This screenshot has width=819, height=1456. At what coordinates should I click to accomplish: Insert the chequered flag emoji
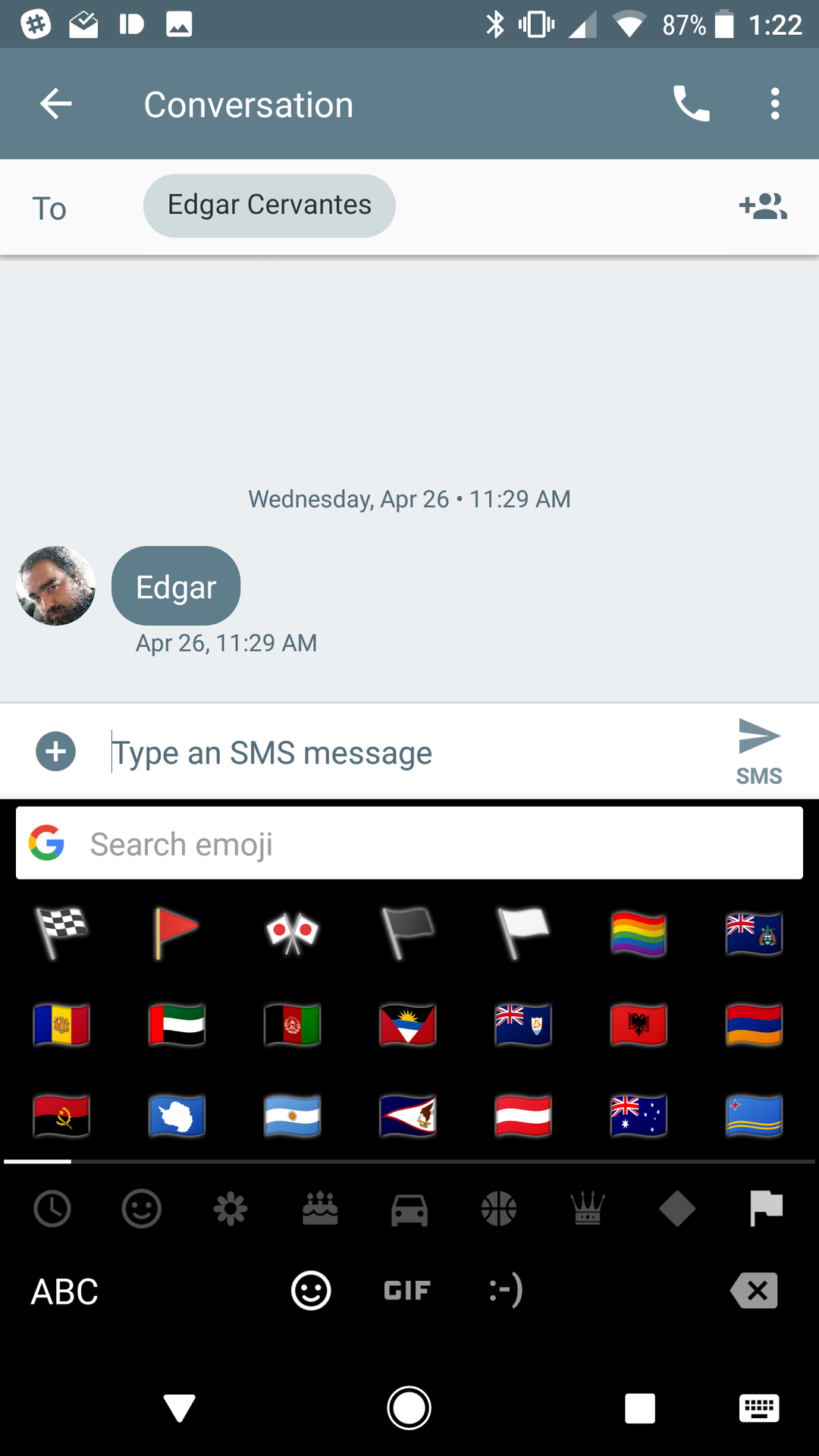point(61,932)
